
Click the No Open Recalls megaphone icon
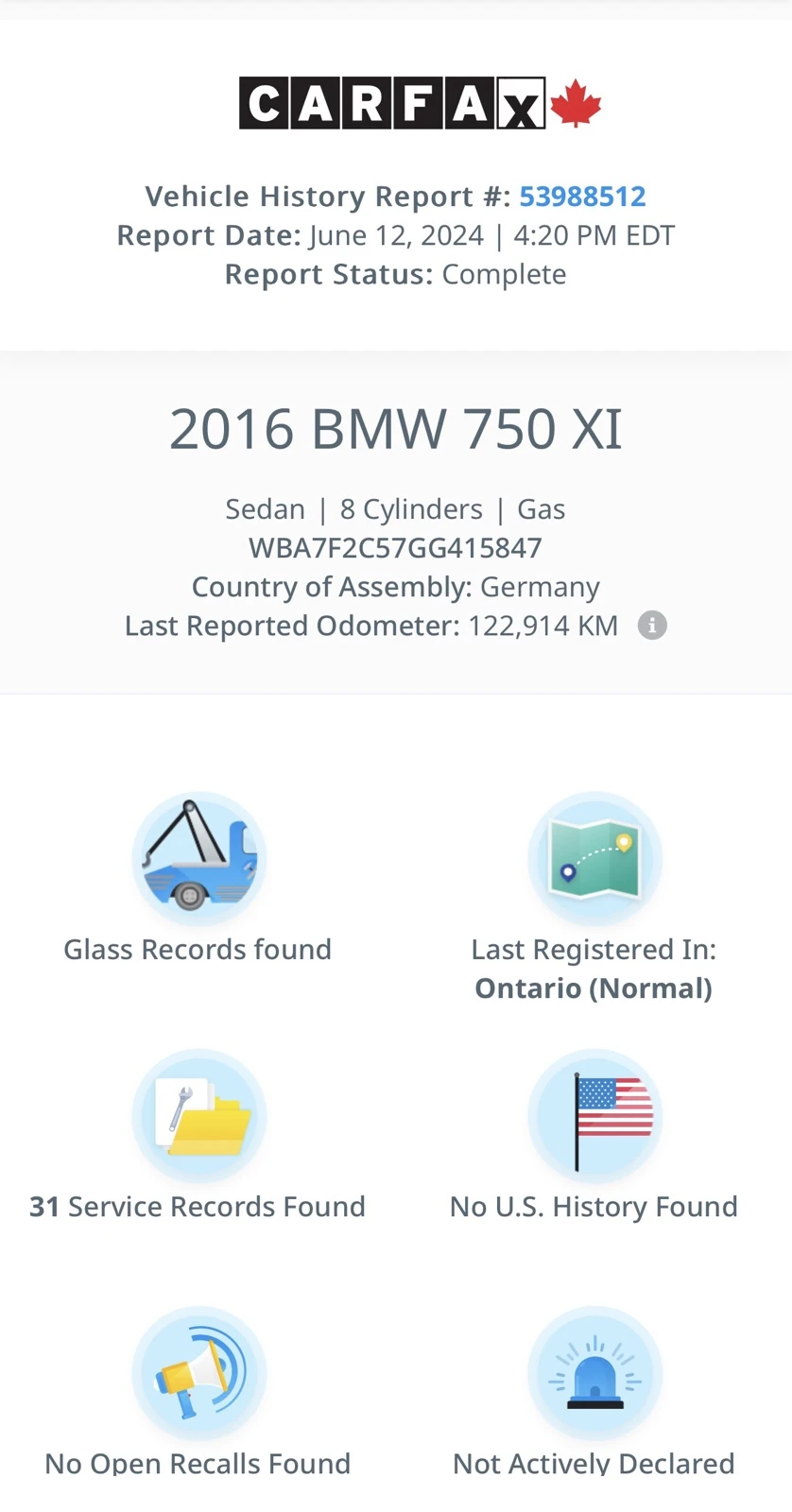pos(198,1372)
